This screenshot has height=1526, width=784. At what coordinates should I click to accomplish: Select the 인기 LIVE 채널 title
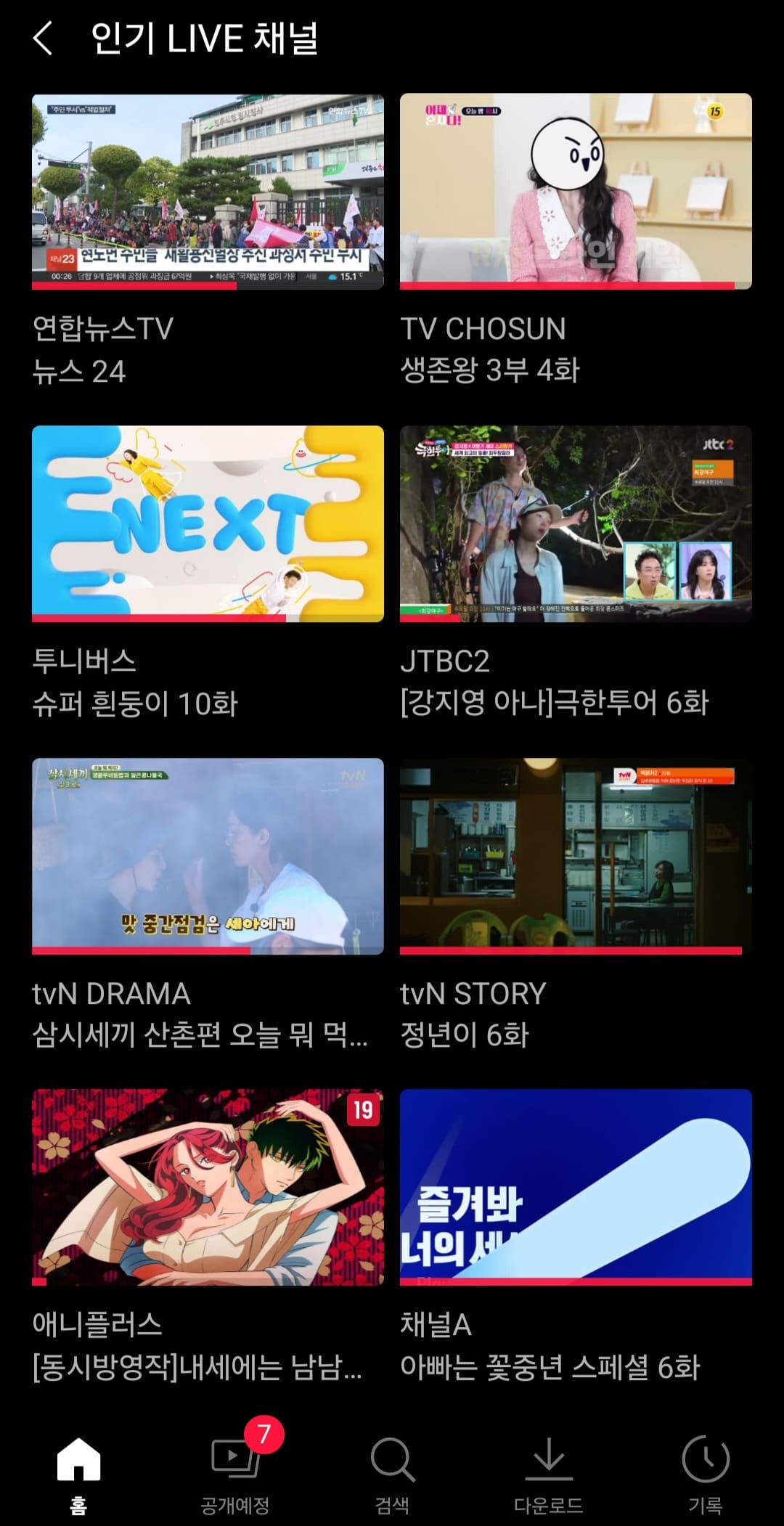click(x=208, y=40)
